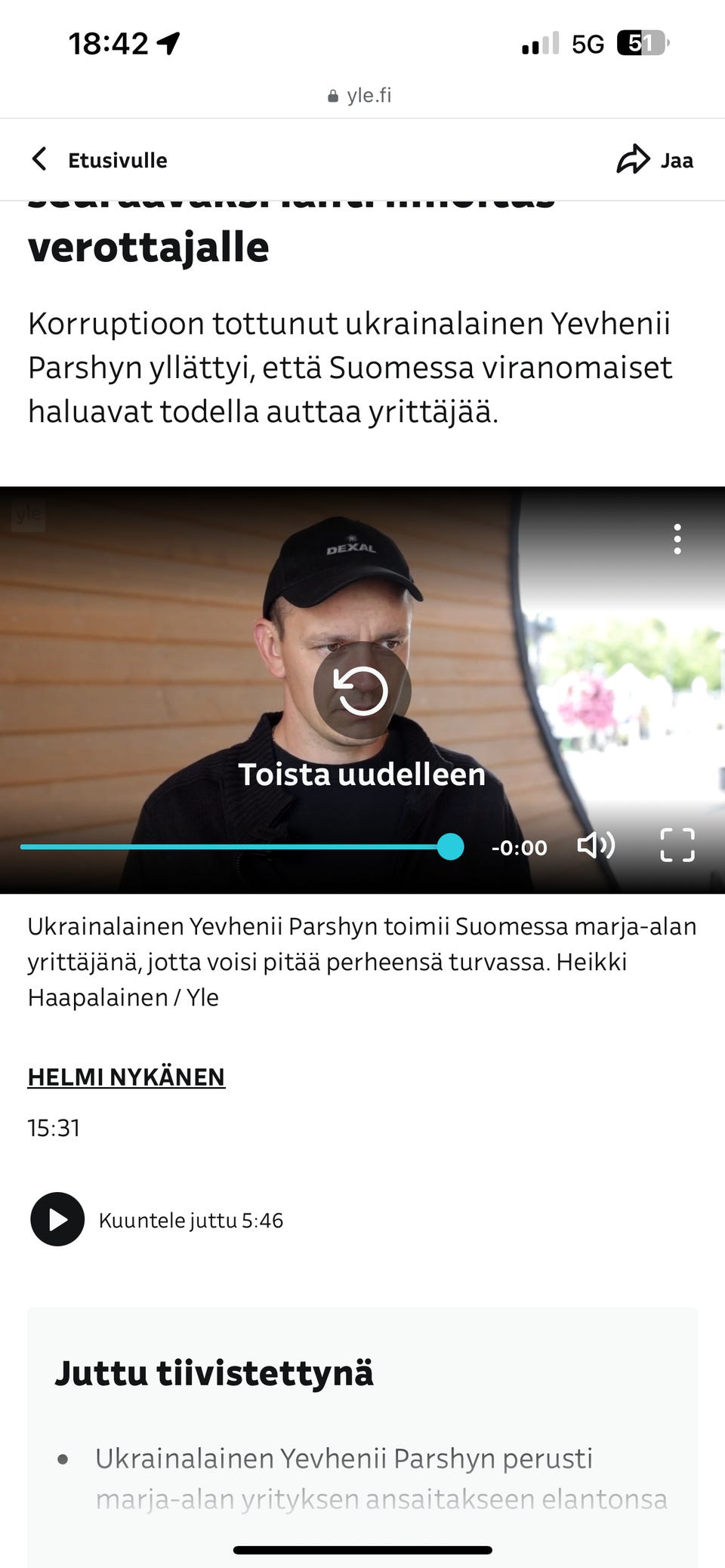Replay the video with Toista uudelleen
The image size is (725, 1568).
[362, 691]
